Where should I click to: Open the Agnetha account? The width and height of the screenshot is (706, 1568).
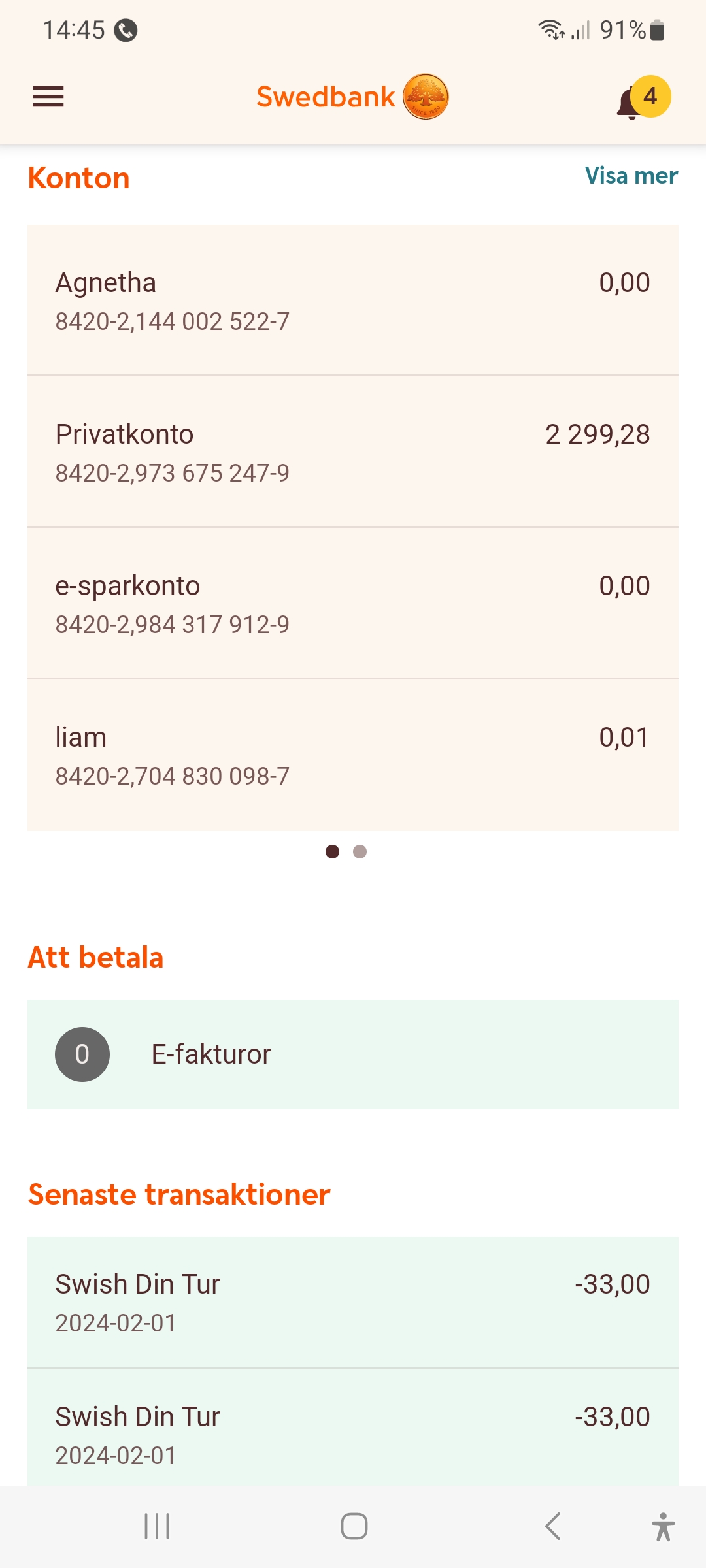coord(353,301)
